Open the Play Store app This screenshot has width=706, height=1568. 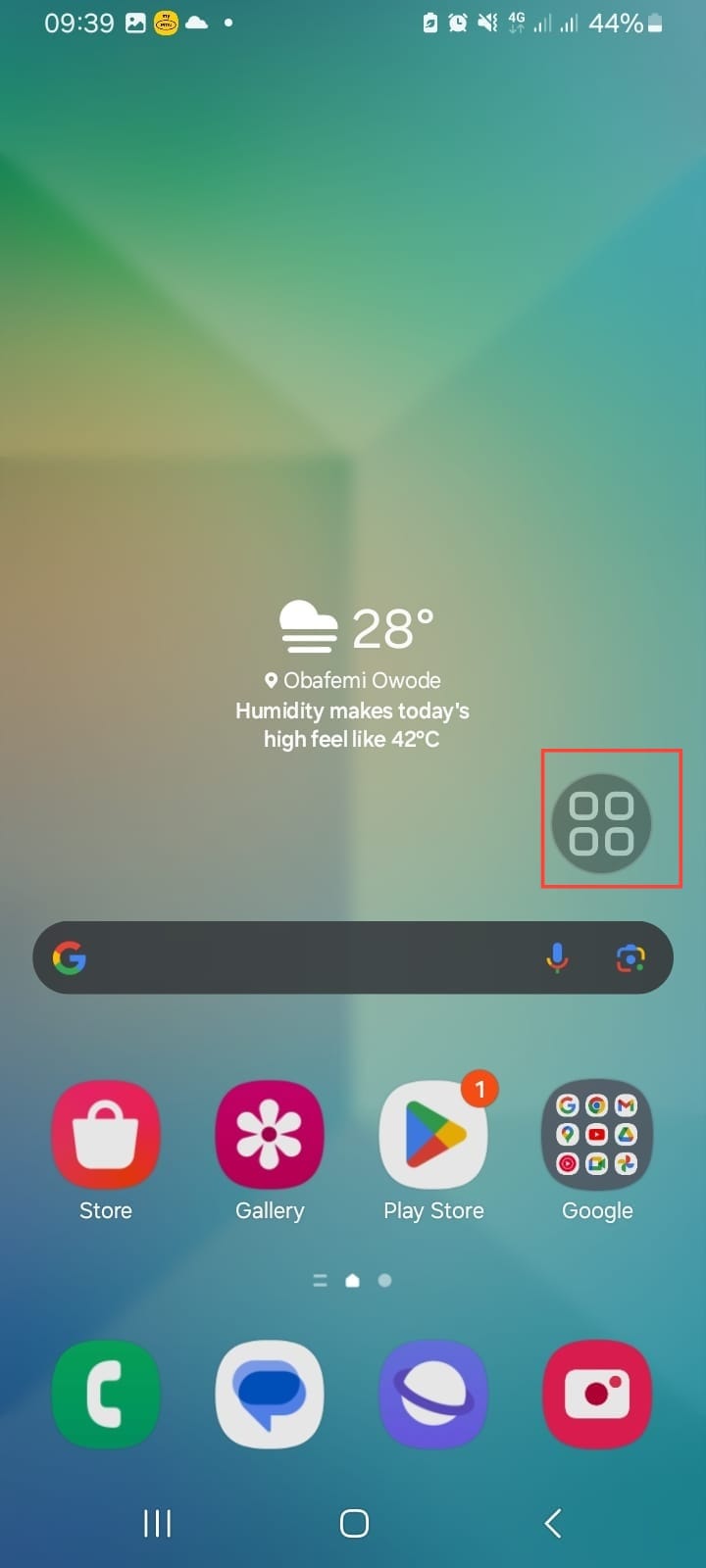point(433,1135)
